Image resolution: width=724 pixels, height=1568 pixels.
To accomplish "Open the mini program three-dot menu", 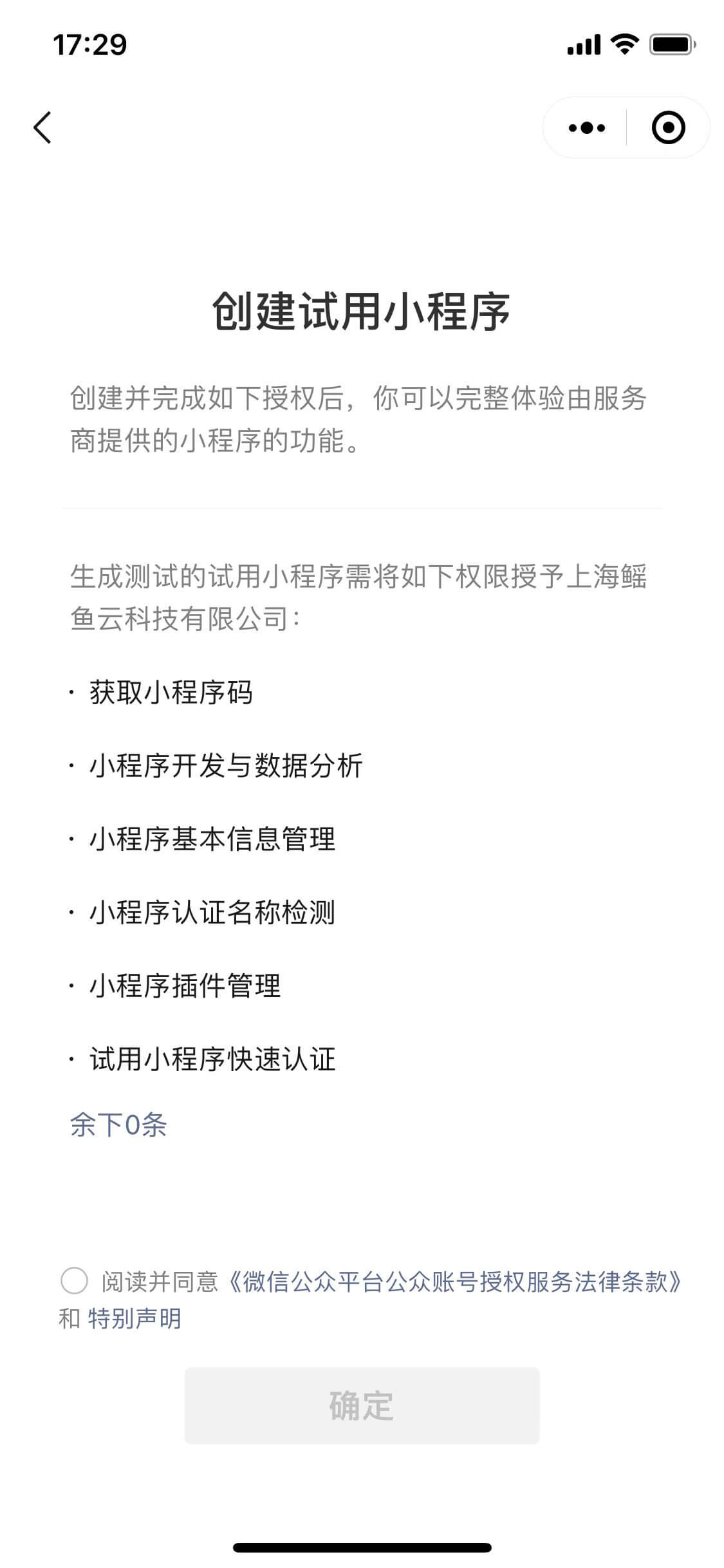I will click(586, 127).
